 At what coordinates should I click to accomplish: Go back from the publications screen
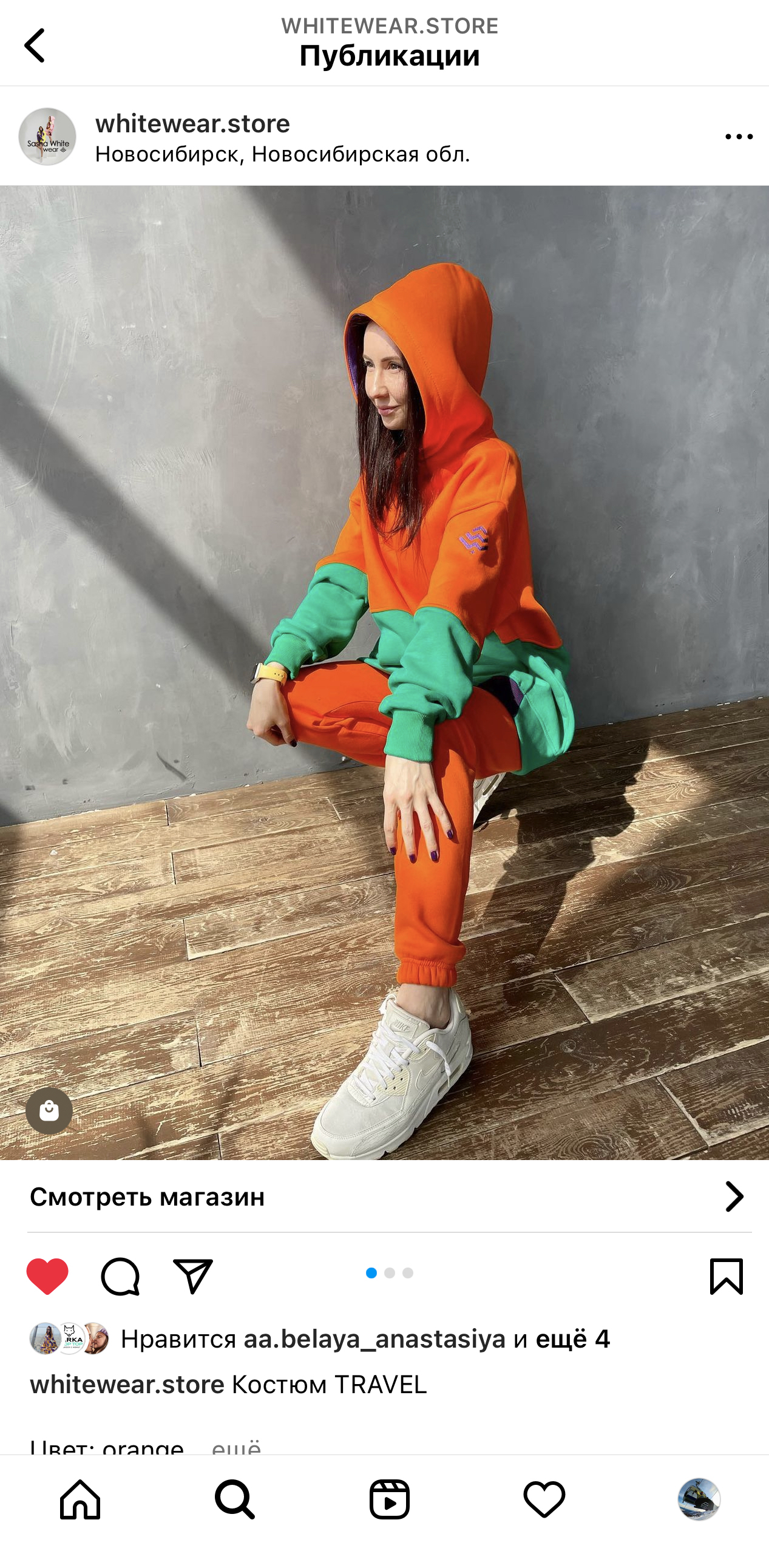35,45
